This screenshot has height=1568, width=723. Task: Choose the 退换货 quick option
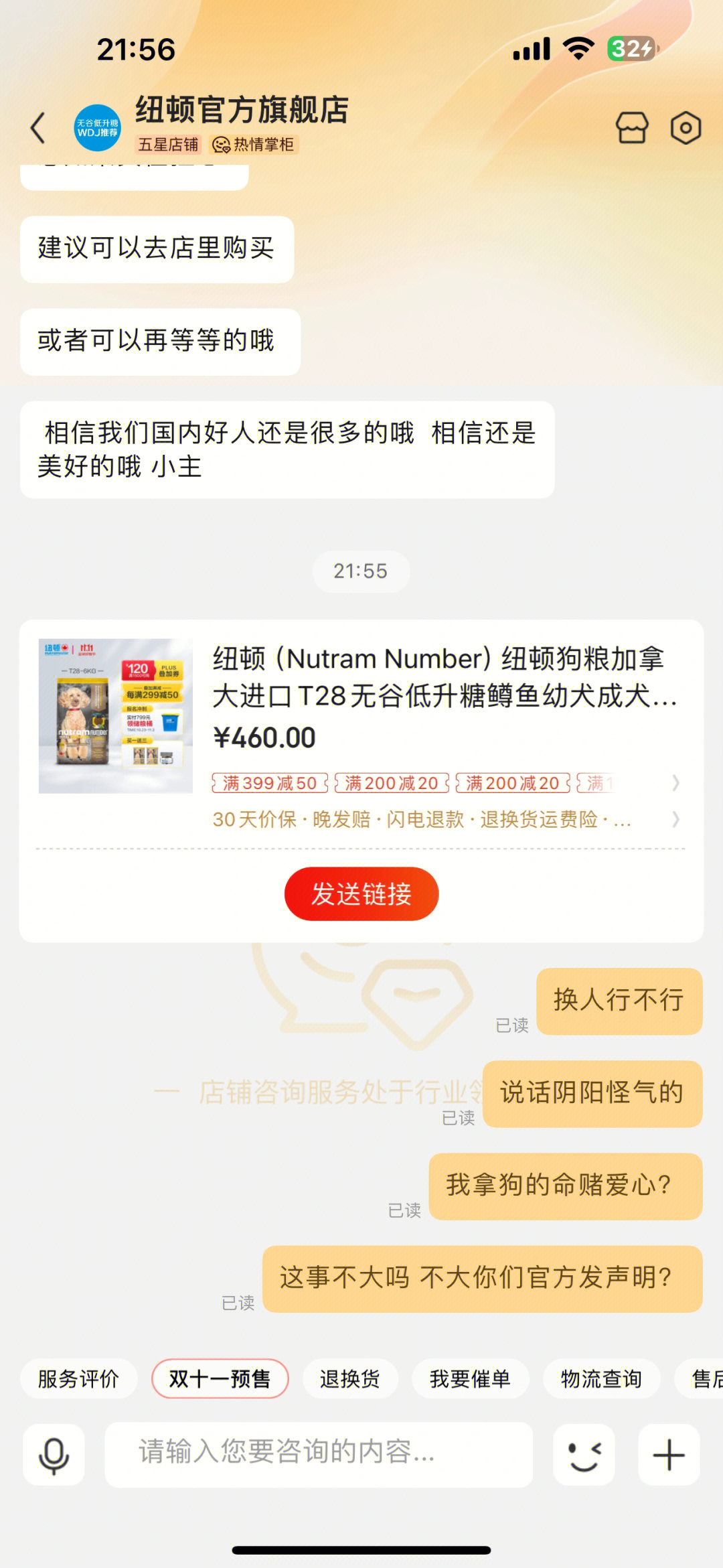coord(349,1379)
